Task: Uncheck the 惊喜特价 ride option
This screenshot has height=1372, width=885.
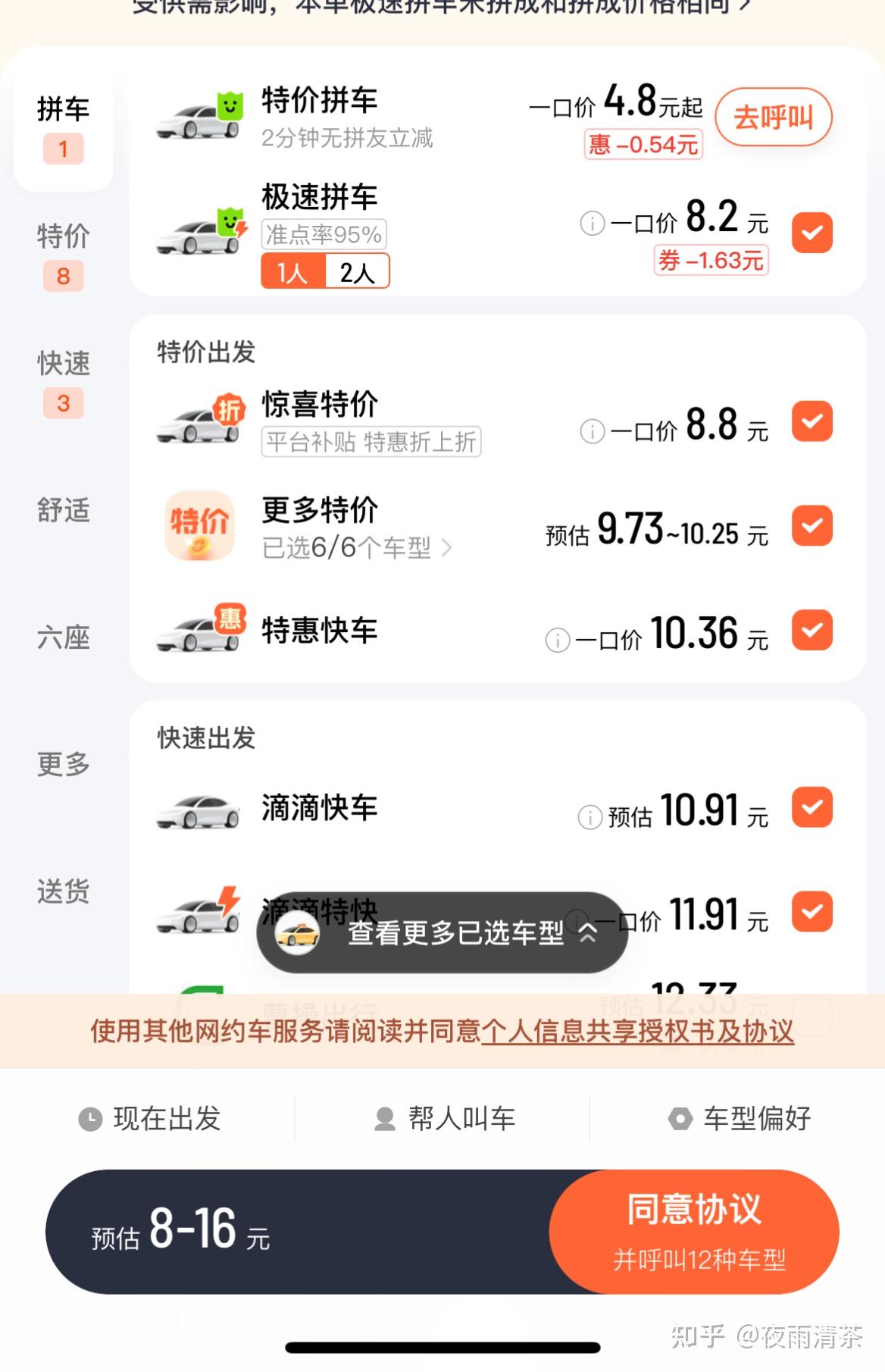Action: [x=812, y=422]
